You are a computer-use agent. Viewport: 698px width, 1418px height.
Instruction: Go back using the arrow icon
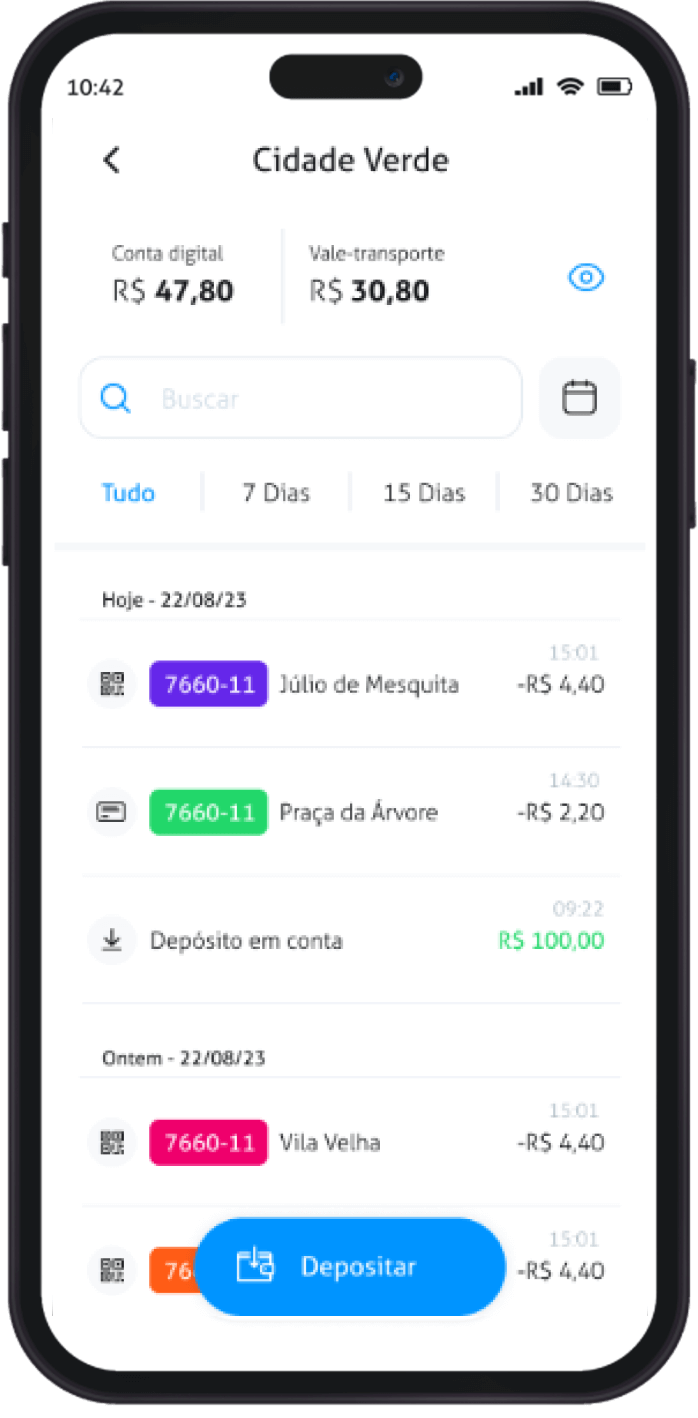click(x=112, y=160)
